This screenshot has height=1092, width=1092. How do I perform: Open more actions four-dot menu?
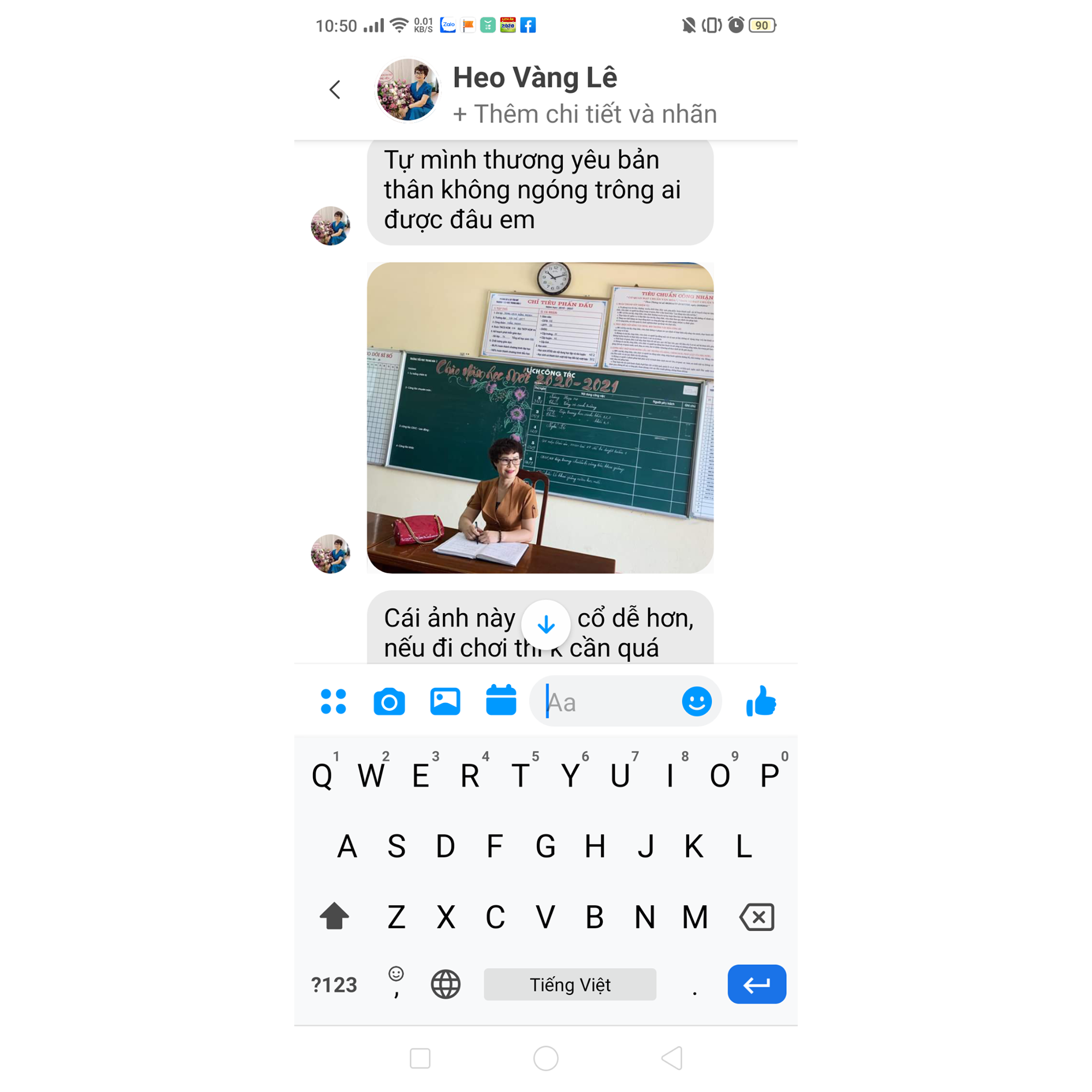click(x=334, y=702)
